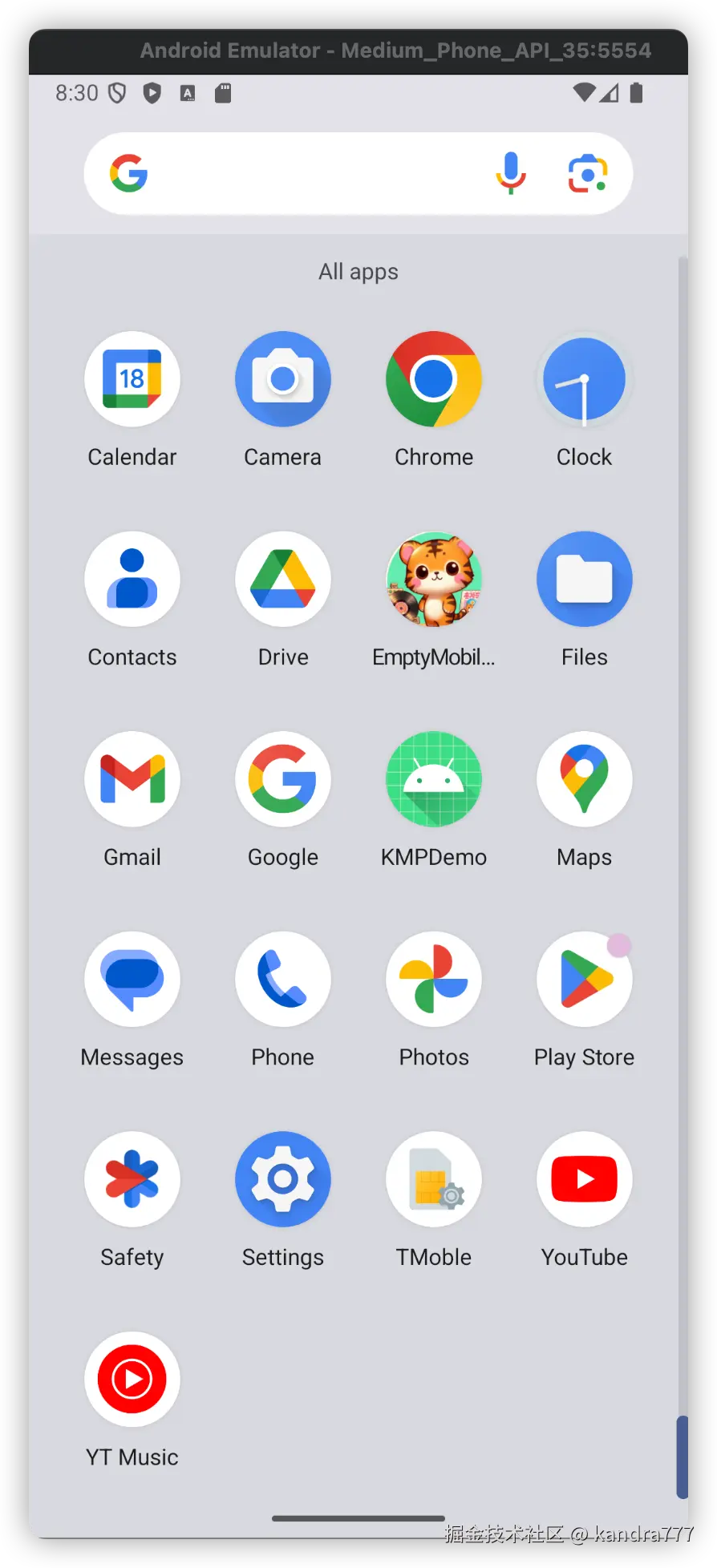Launch YT Music
Image resolution: width=717 pixels, height=1568 pixels.
coord(132,1380)
